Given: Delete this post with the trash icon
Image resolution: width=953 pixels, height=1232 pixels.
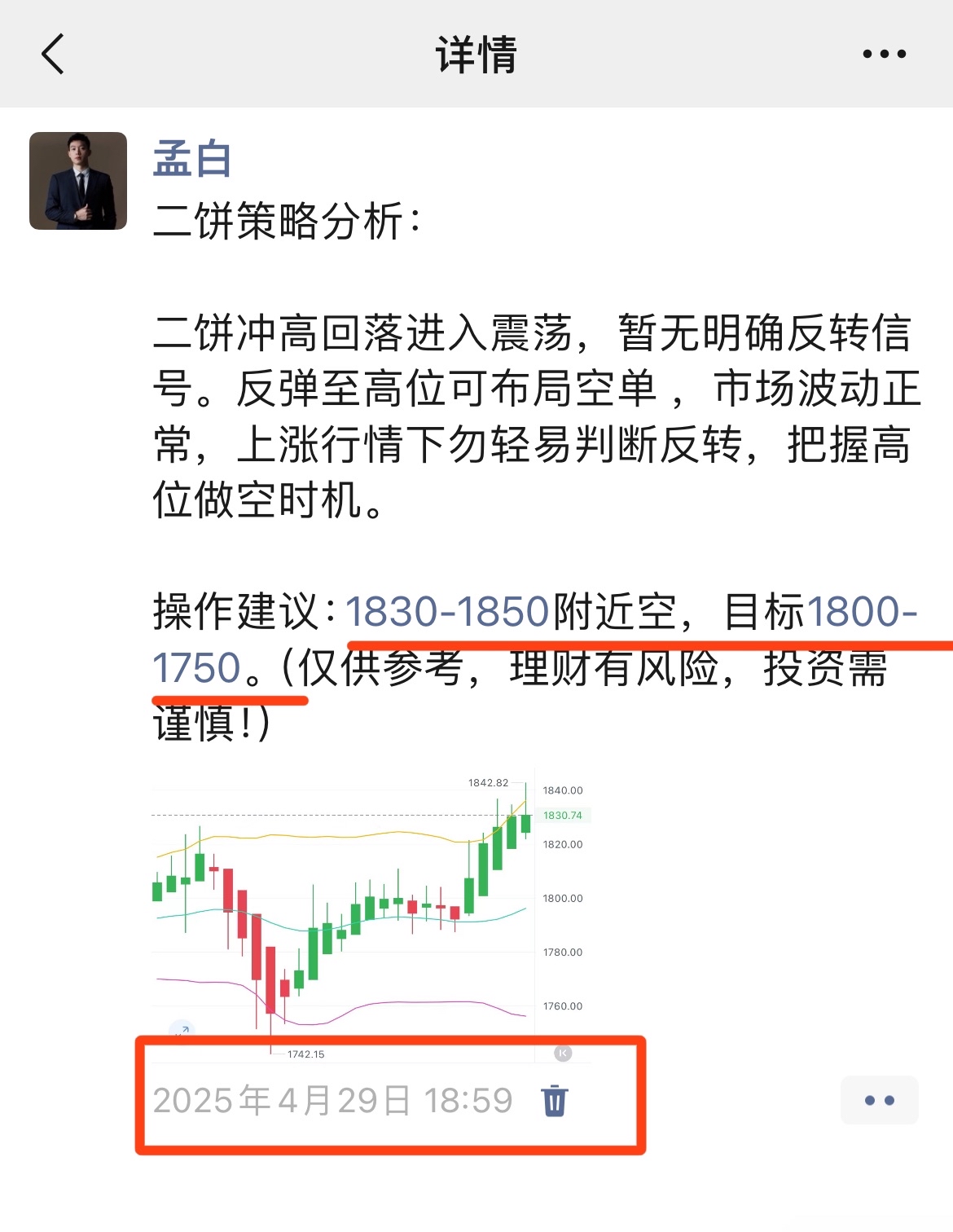Looking at the screenshot, I should (x=555, y=1100).
